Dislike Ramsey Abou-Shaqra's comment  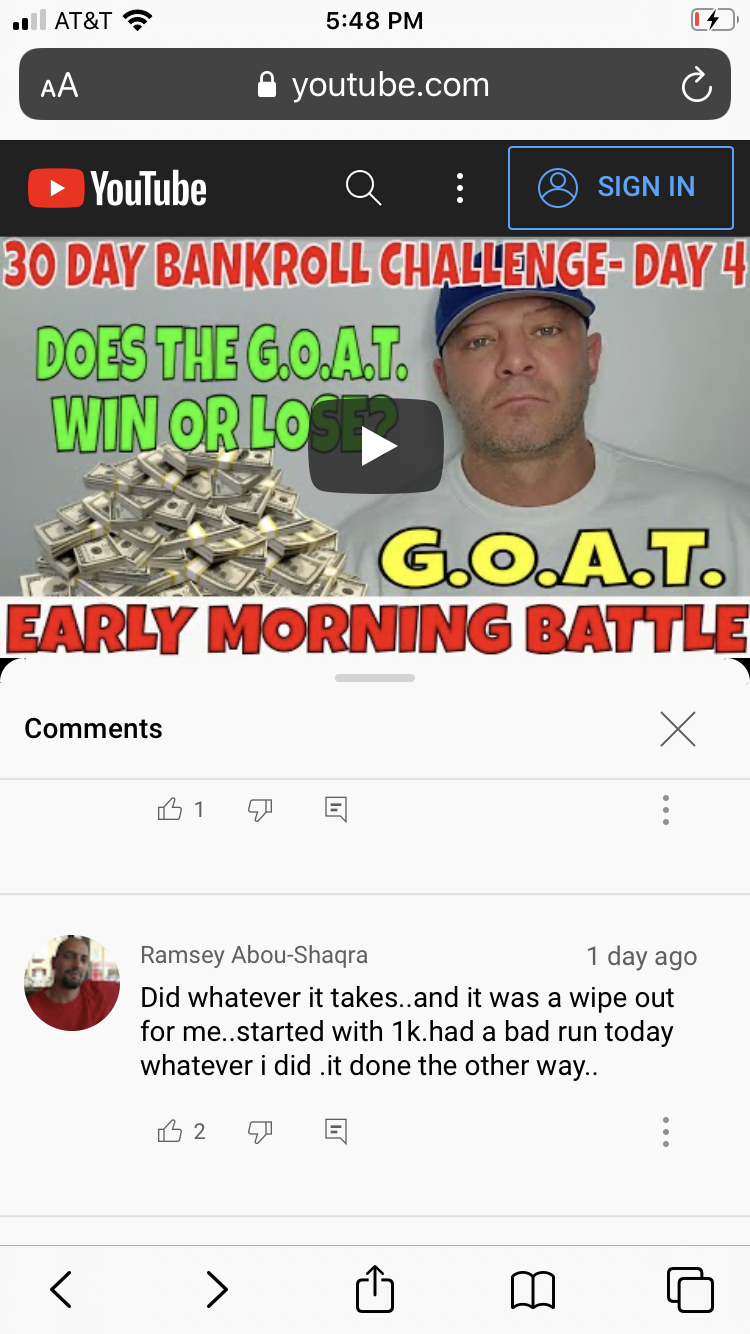260,1131
